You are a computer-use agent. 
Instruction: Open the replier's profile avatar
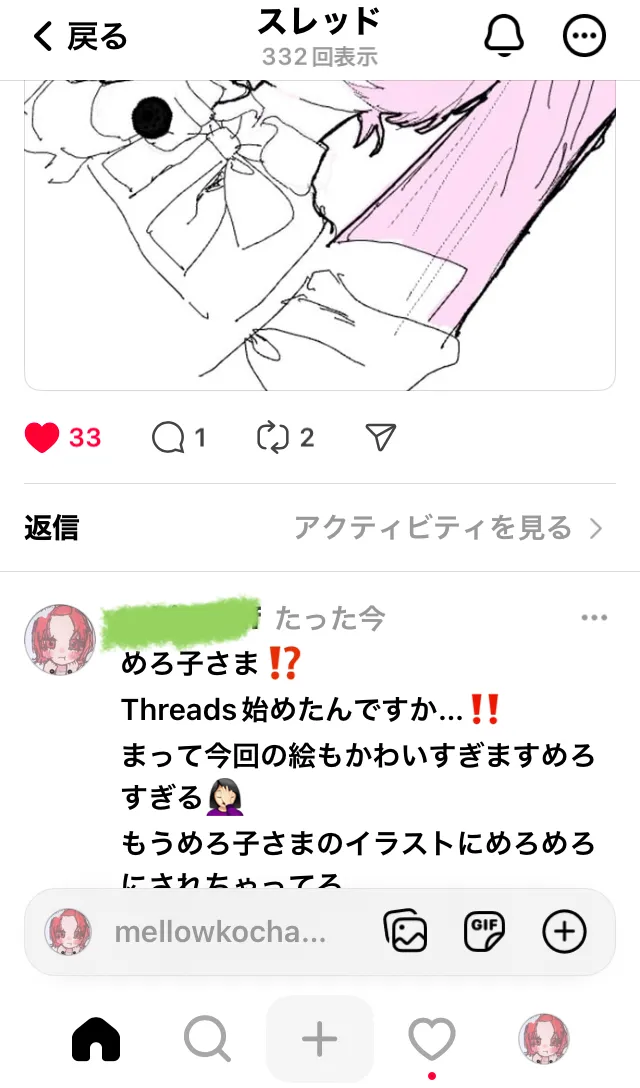click(60, 640)
